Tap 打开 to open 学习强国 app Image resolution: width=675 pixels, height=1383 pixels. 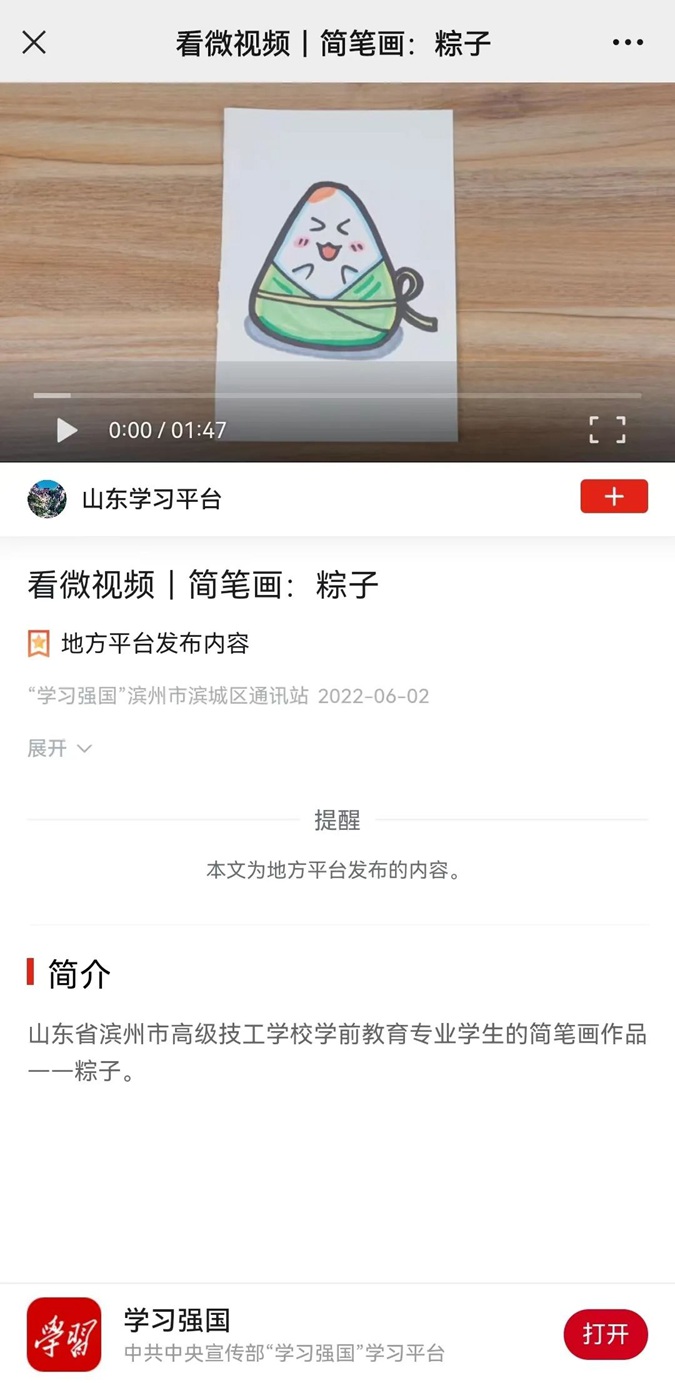pos(605,1334)
